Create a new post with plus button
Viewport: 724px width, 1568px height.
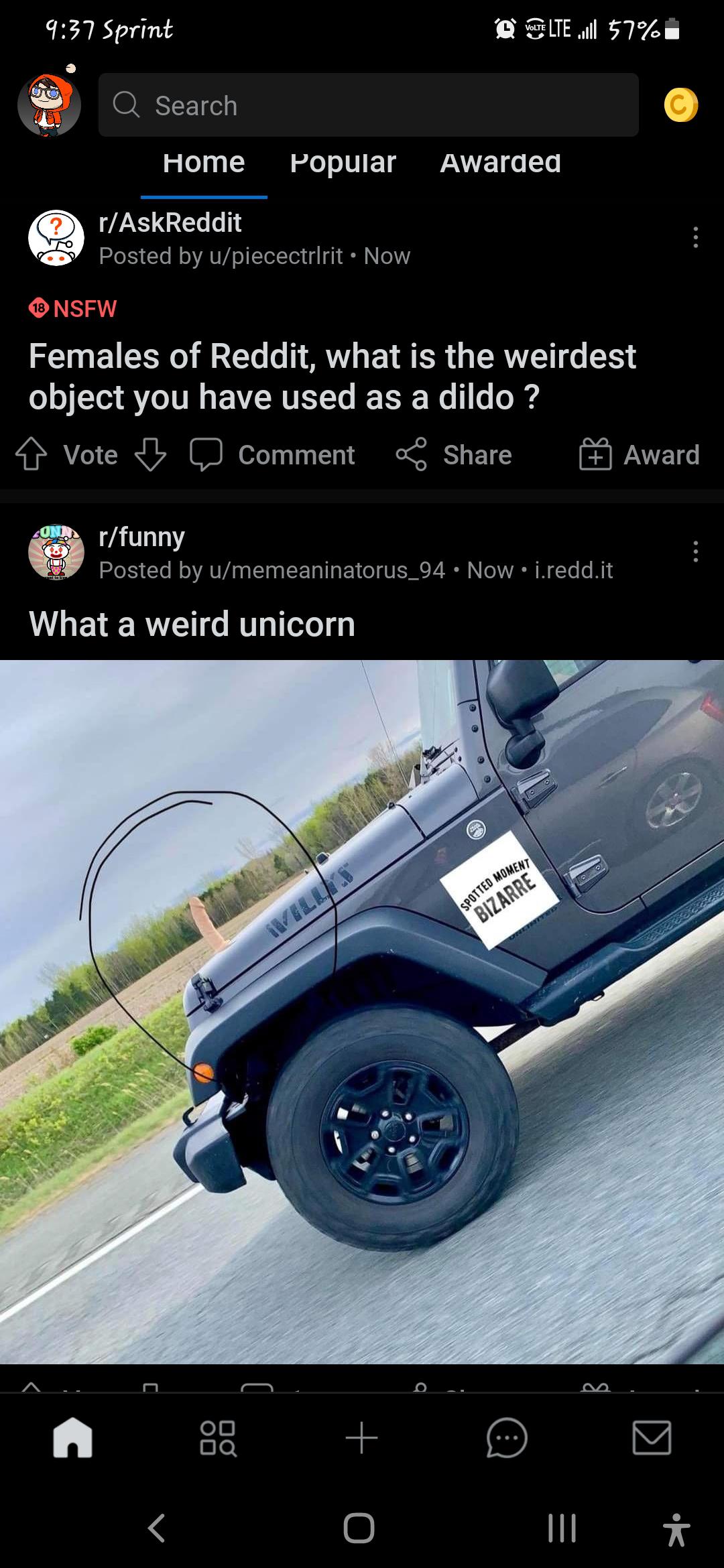pos(362,1438)
